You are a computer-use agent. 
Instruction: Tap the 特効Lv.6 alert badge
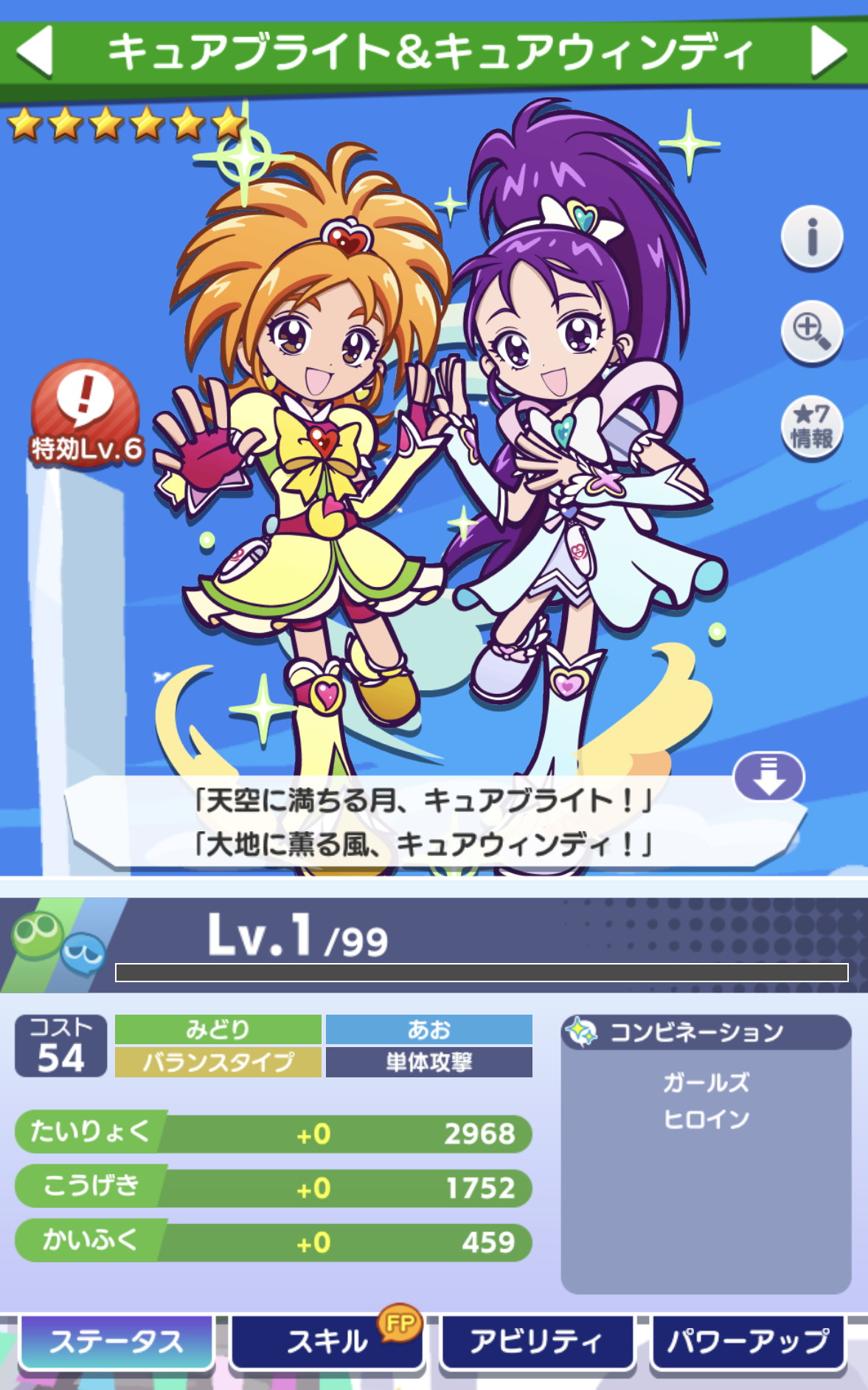click(86, 413)
